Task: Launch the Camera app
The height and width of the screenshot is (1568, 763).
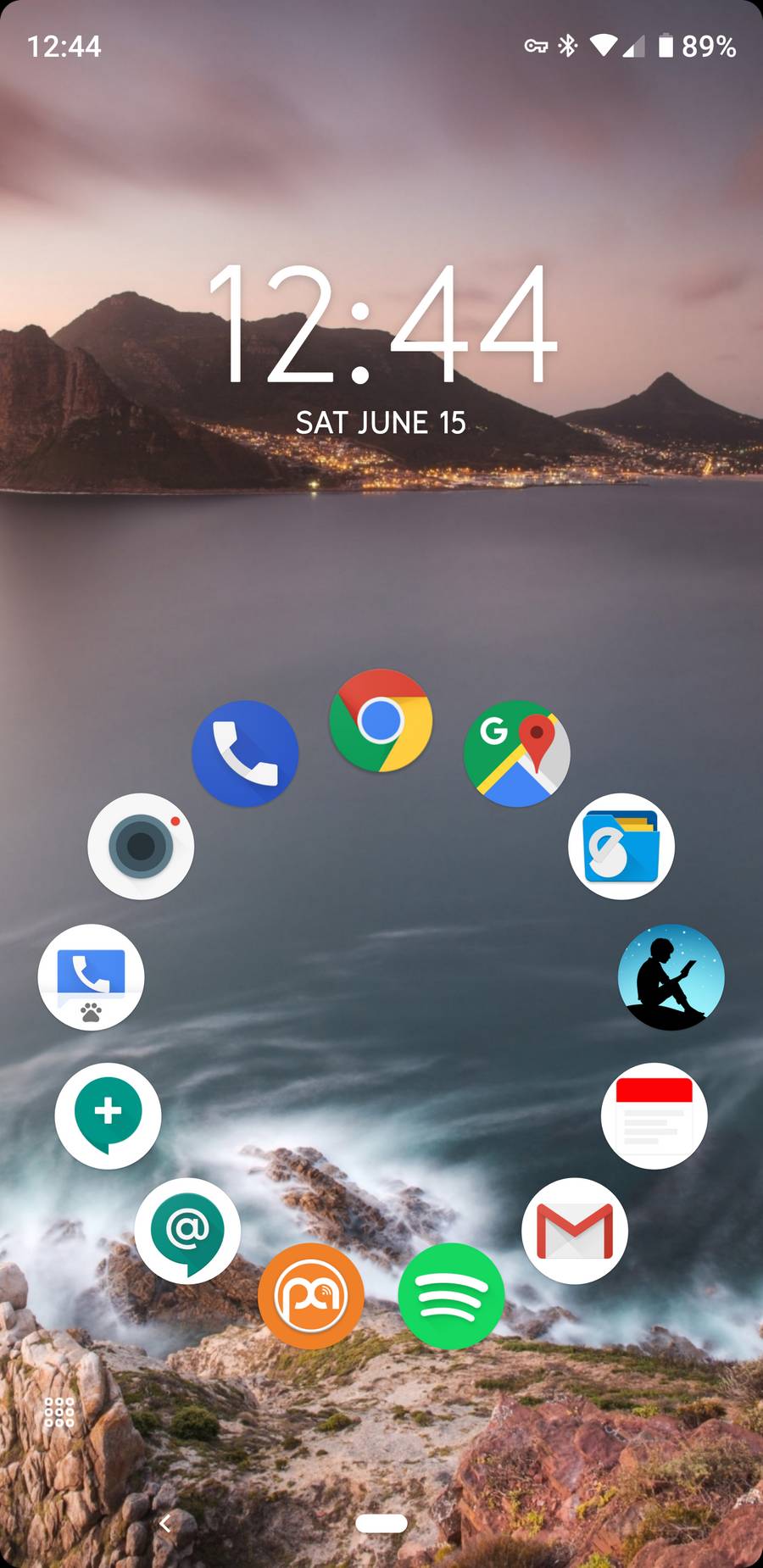Action: (x=141, y=846)
